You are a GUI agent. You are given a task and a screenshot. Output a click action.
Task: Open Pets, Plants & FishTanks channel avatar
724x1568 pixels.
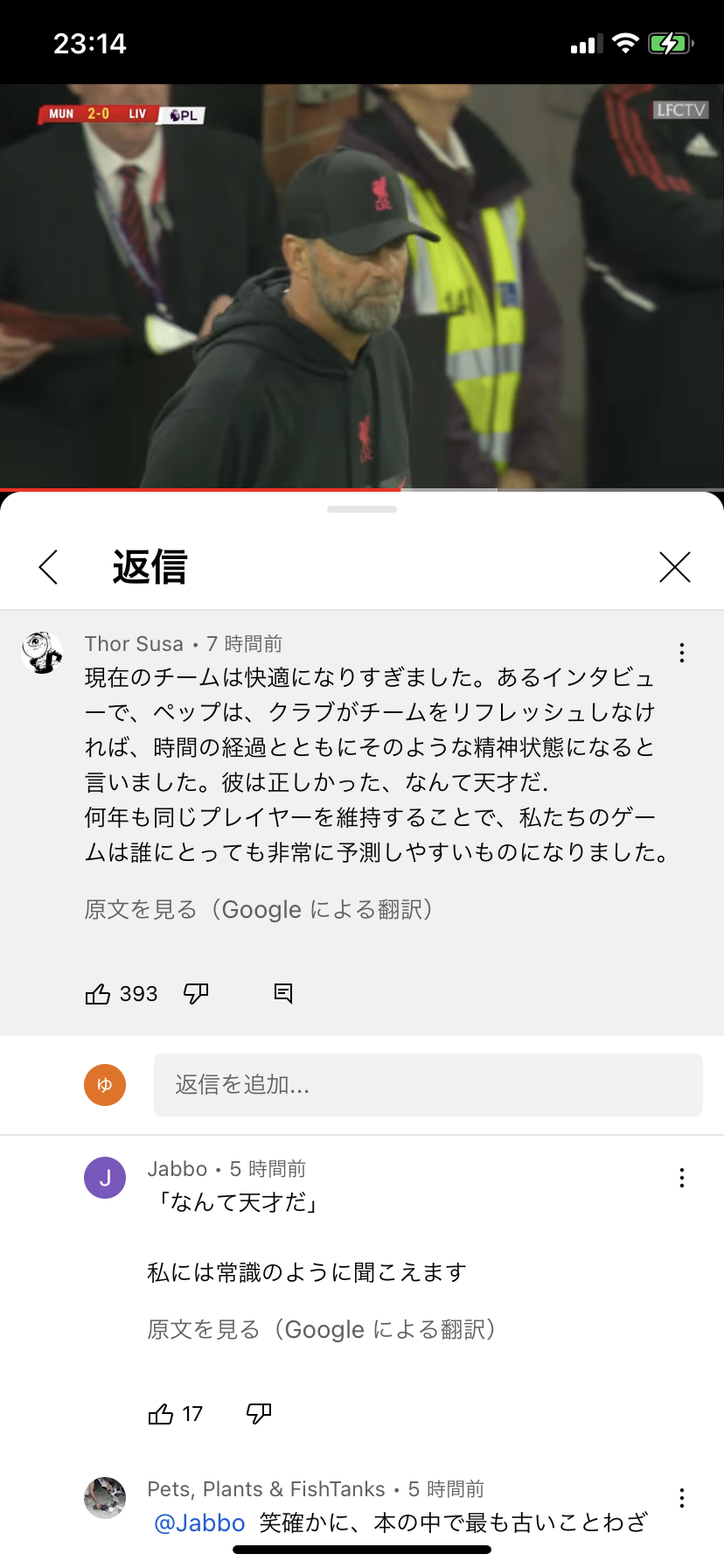pyautogui.click(x=105, y=1498)
